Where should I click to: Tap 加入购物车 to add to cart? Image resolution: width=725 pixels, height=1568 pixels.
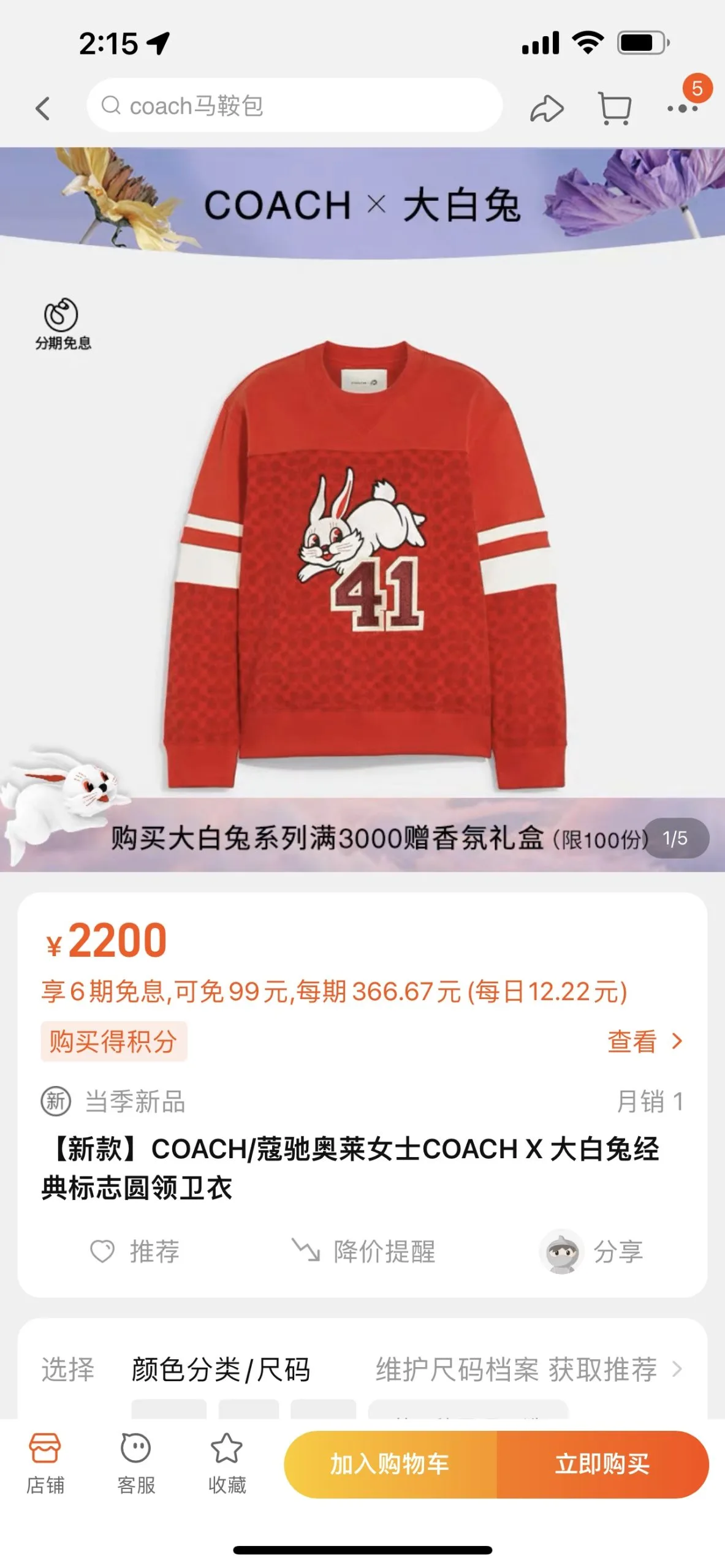tap(390, 1464)
